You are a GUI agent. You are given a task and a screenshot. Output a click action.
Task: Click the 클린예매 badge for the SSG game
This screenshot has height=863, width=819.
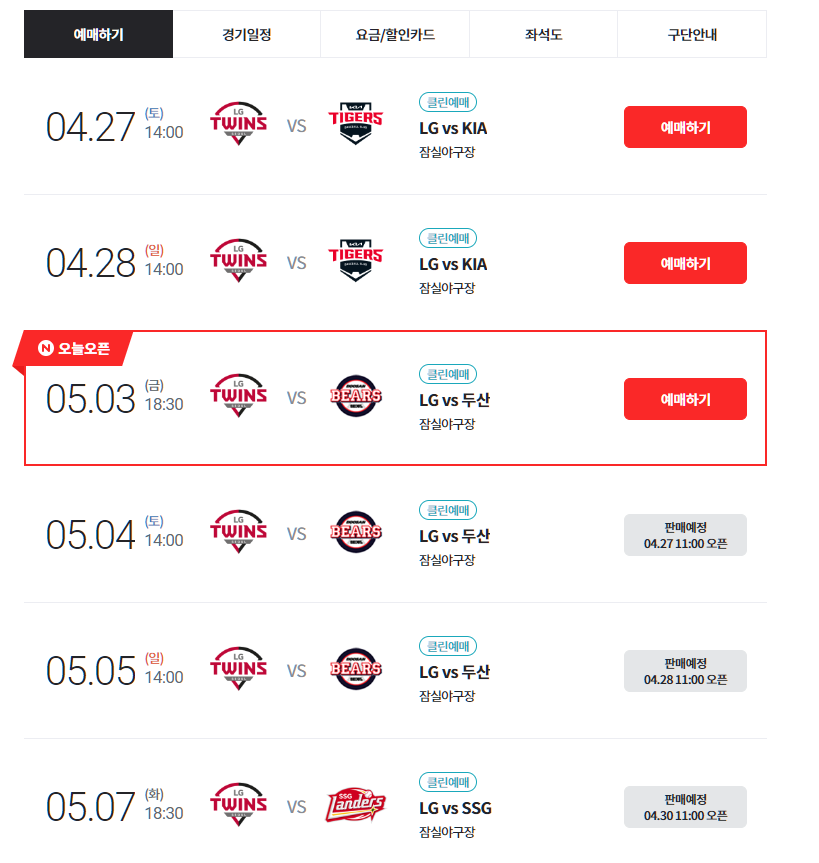point(448,782)
